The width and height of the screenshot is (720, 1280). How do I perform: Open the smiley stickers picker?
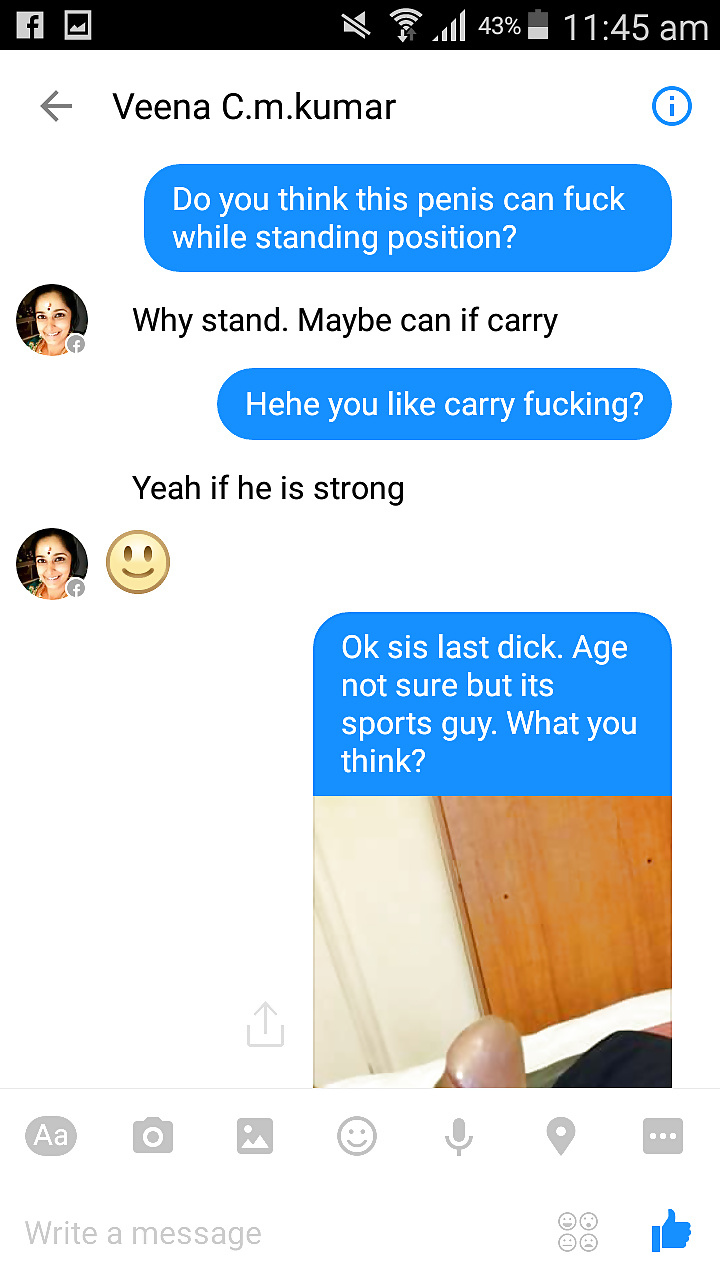(357, 1136)
